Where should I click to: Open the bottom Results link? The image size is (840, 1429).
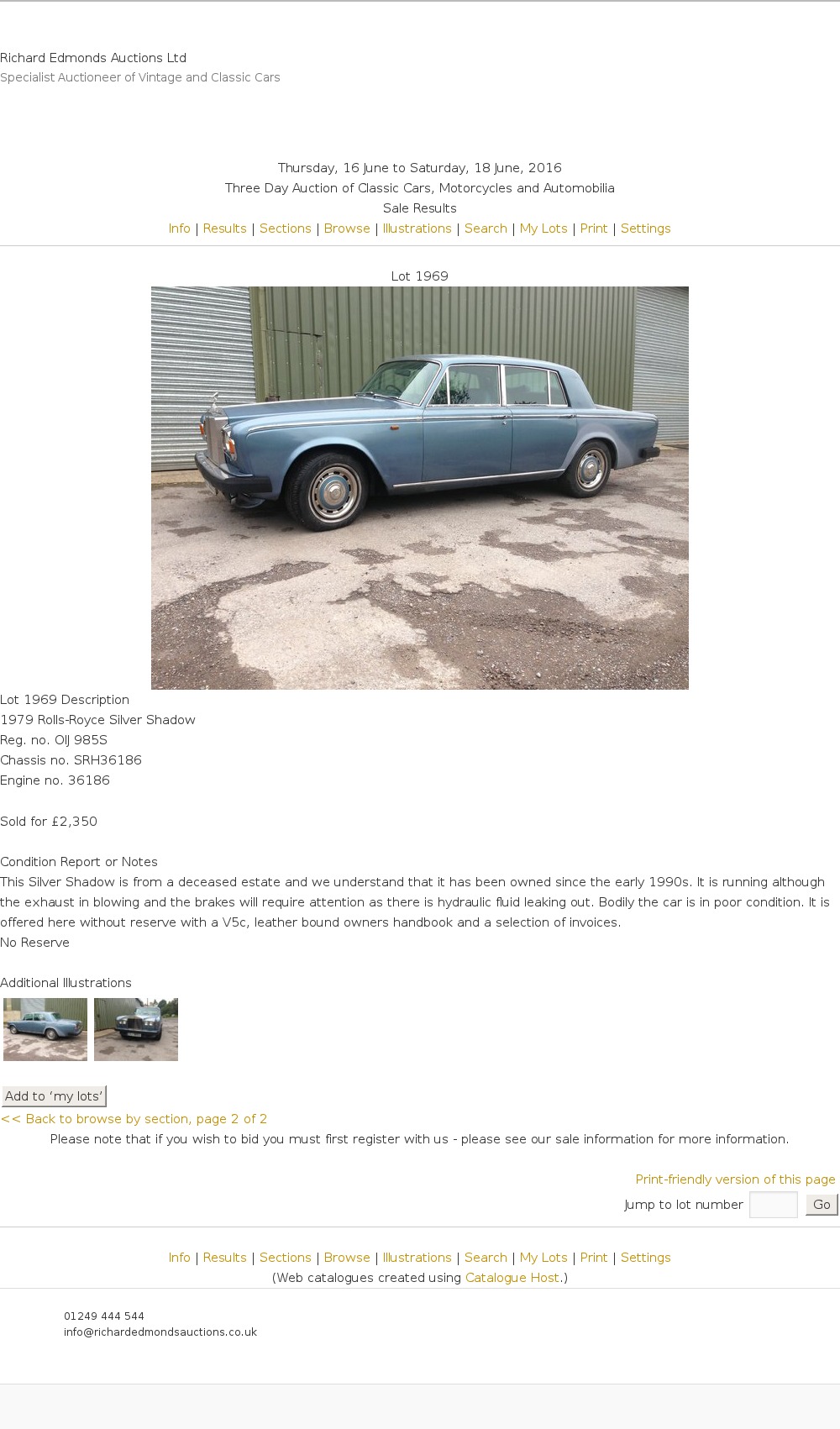[x=224, y=1258]
